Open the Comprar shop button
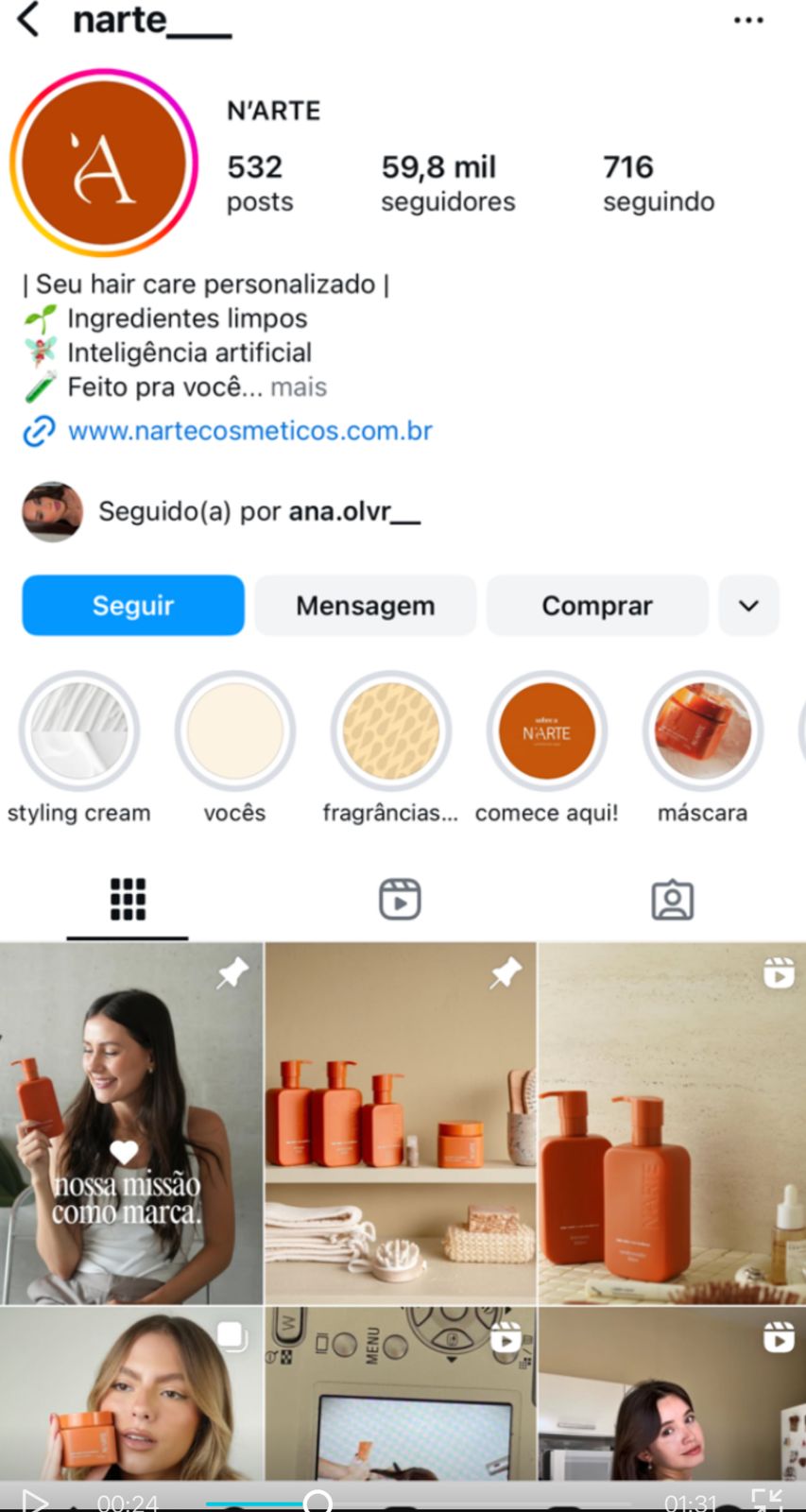This screenshot has width=806, height=1512. point(597,606)
